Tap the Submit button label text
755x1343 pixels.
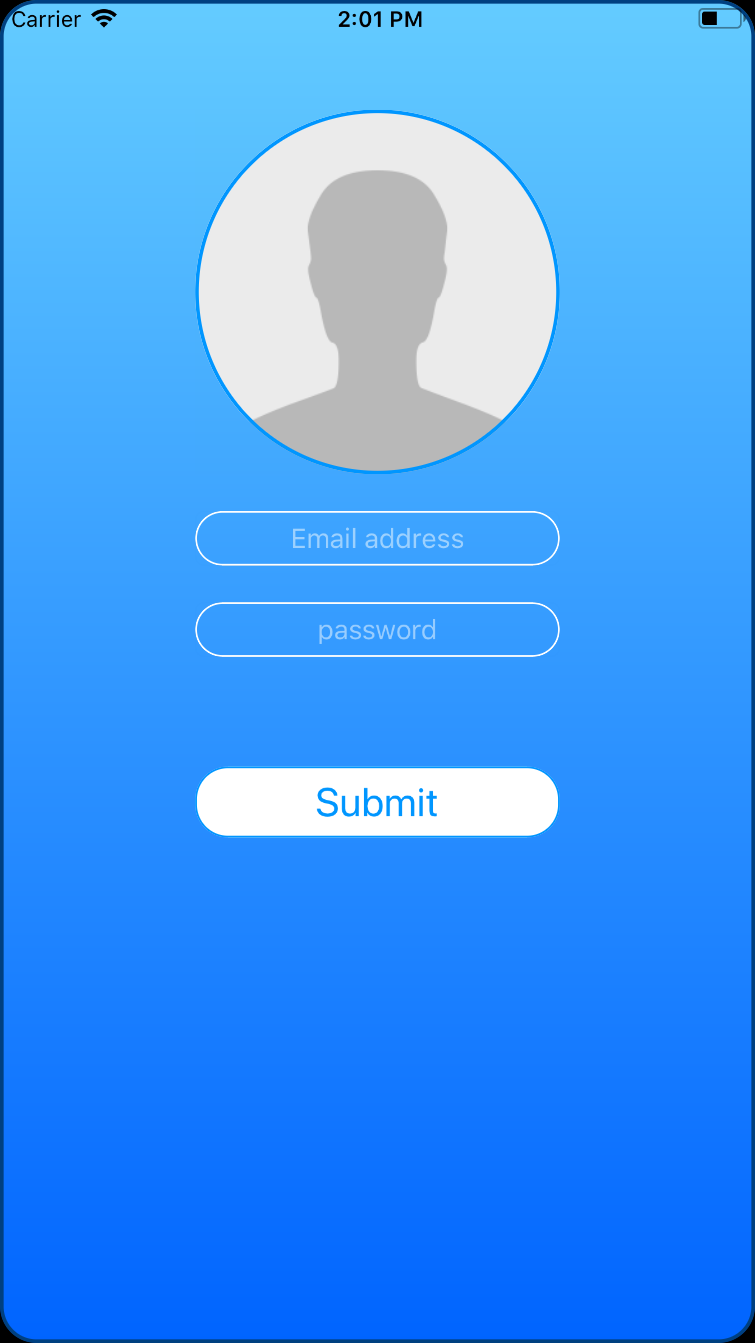pyautogui.click(x=377, y=801)
